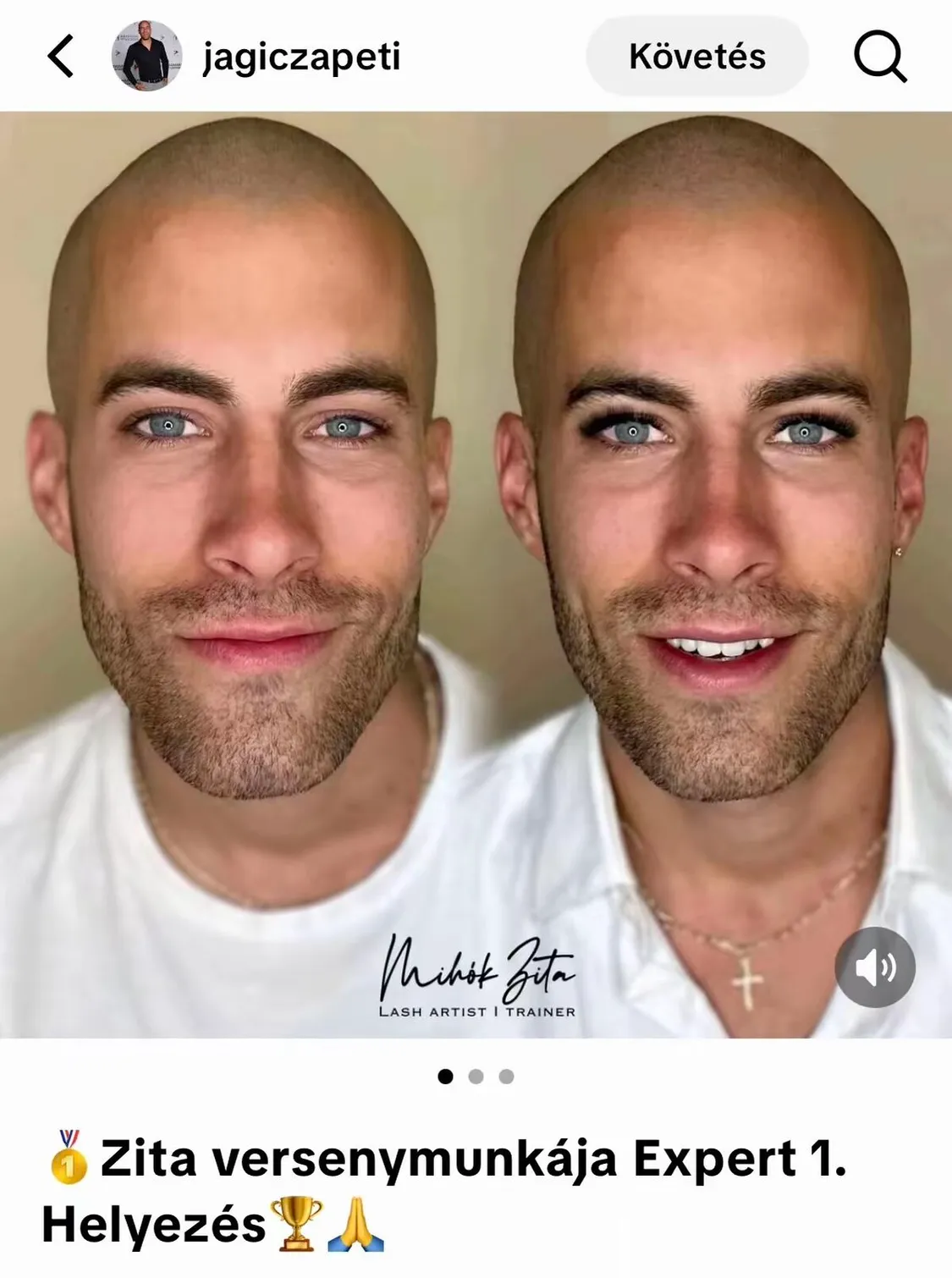Viewport: 952px width, 1278px height.
Task: Go back using the arrow icon
Action: tap(61, 56)
